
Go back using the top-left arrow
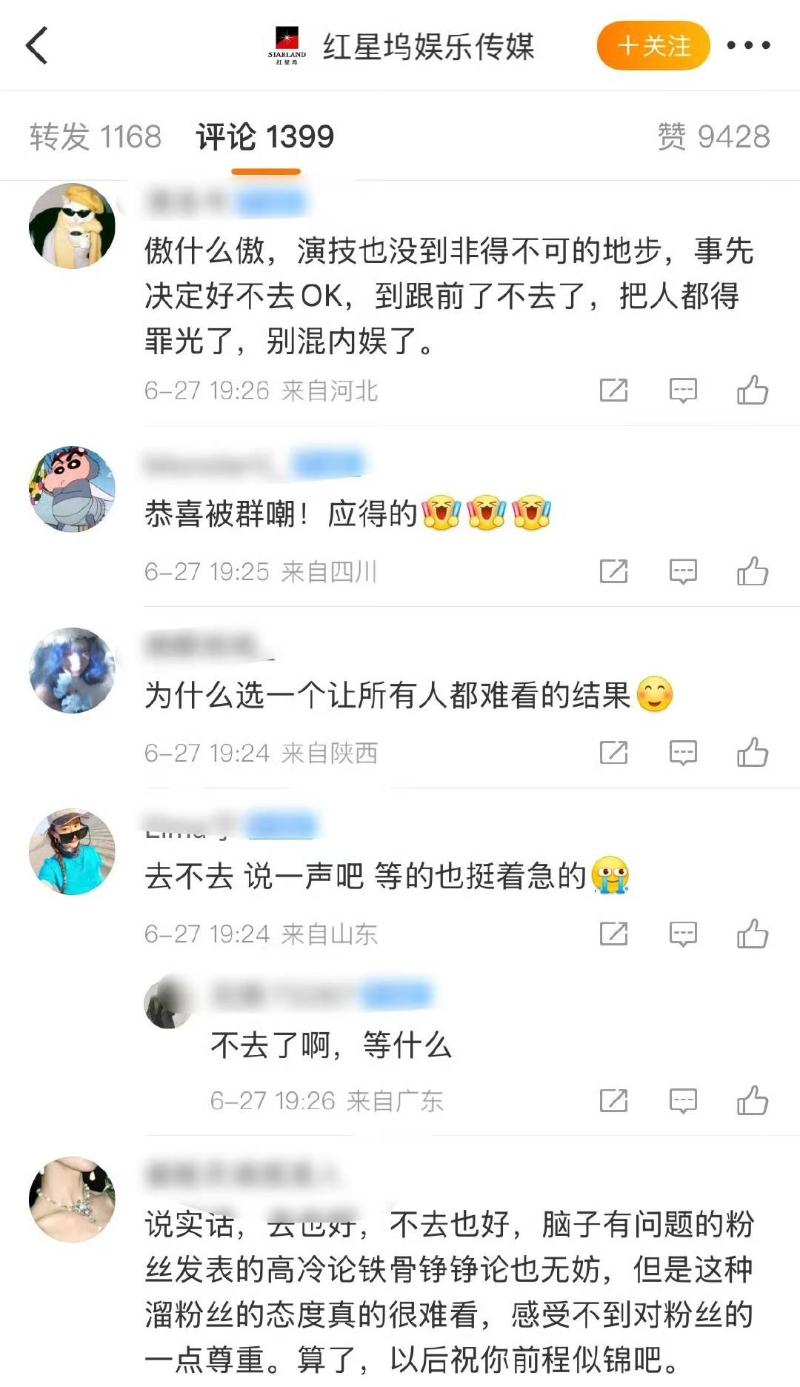(37, 47)
